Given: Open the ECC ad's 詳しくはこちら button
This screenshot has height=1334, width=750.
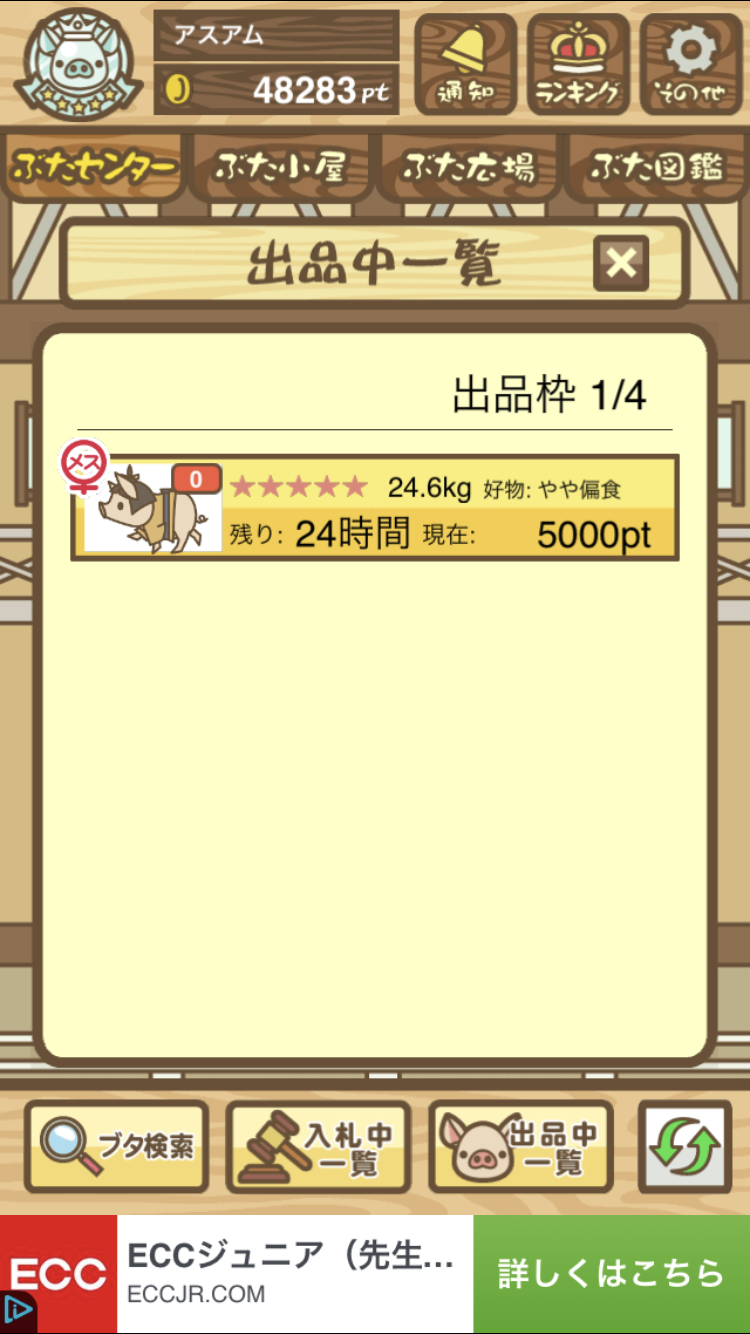Looking at the screenshot, I should point(611,1273).
